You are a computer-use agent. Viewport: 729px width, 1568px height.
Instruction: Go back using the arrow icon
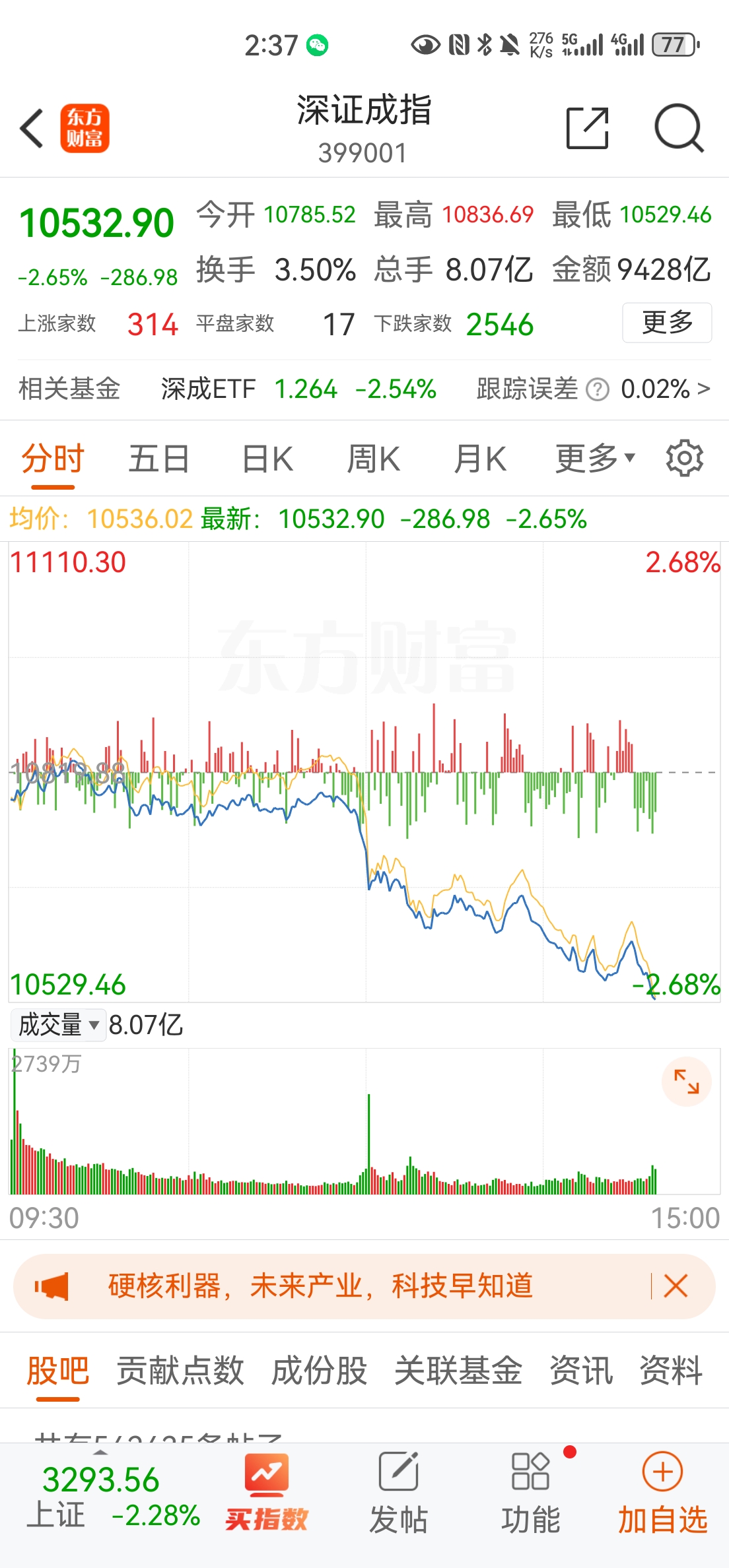tap(32, 128)
